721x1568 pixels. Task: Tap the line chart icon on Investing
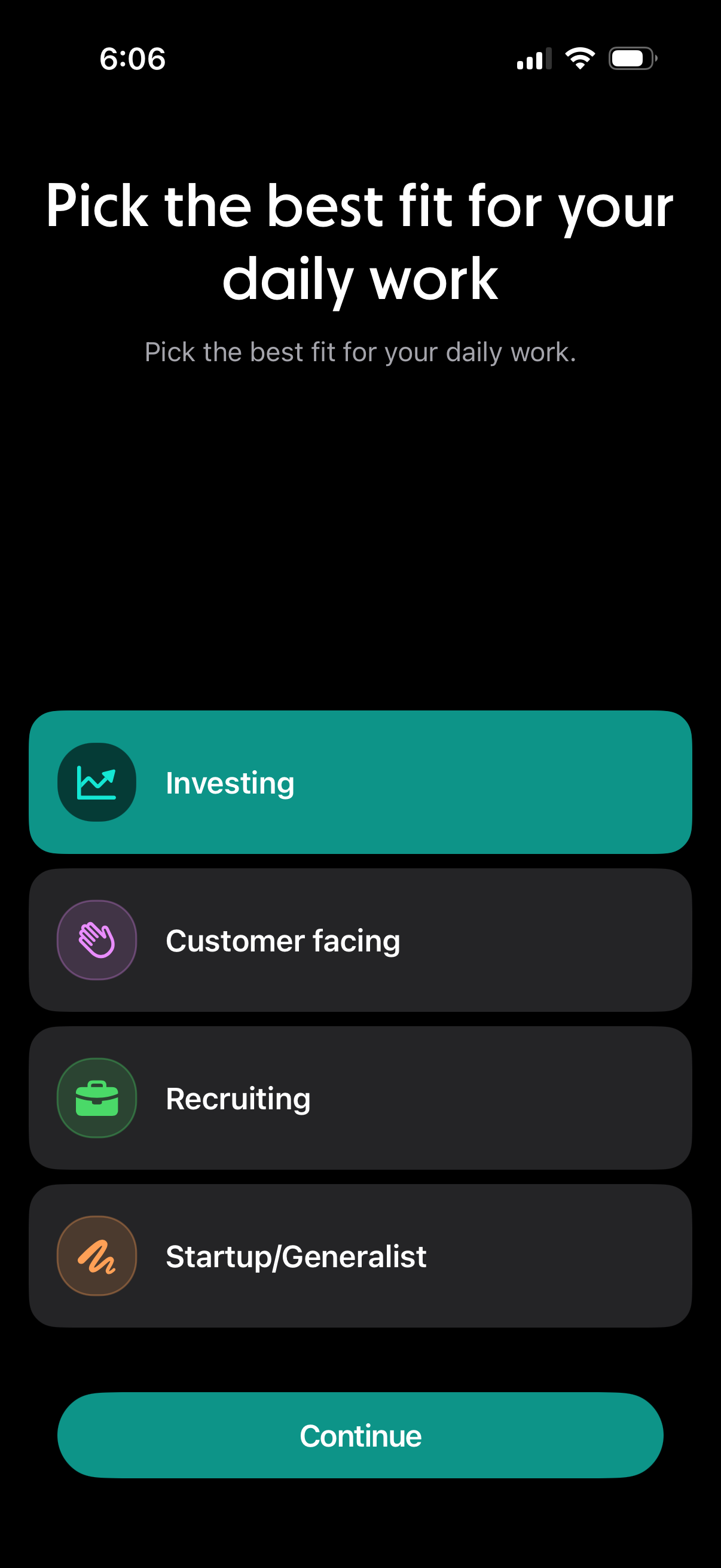click(96, 782)
